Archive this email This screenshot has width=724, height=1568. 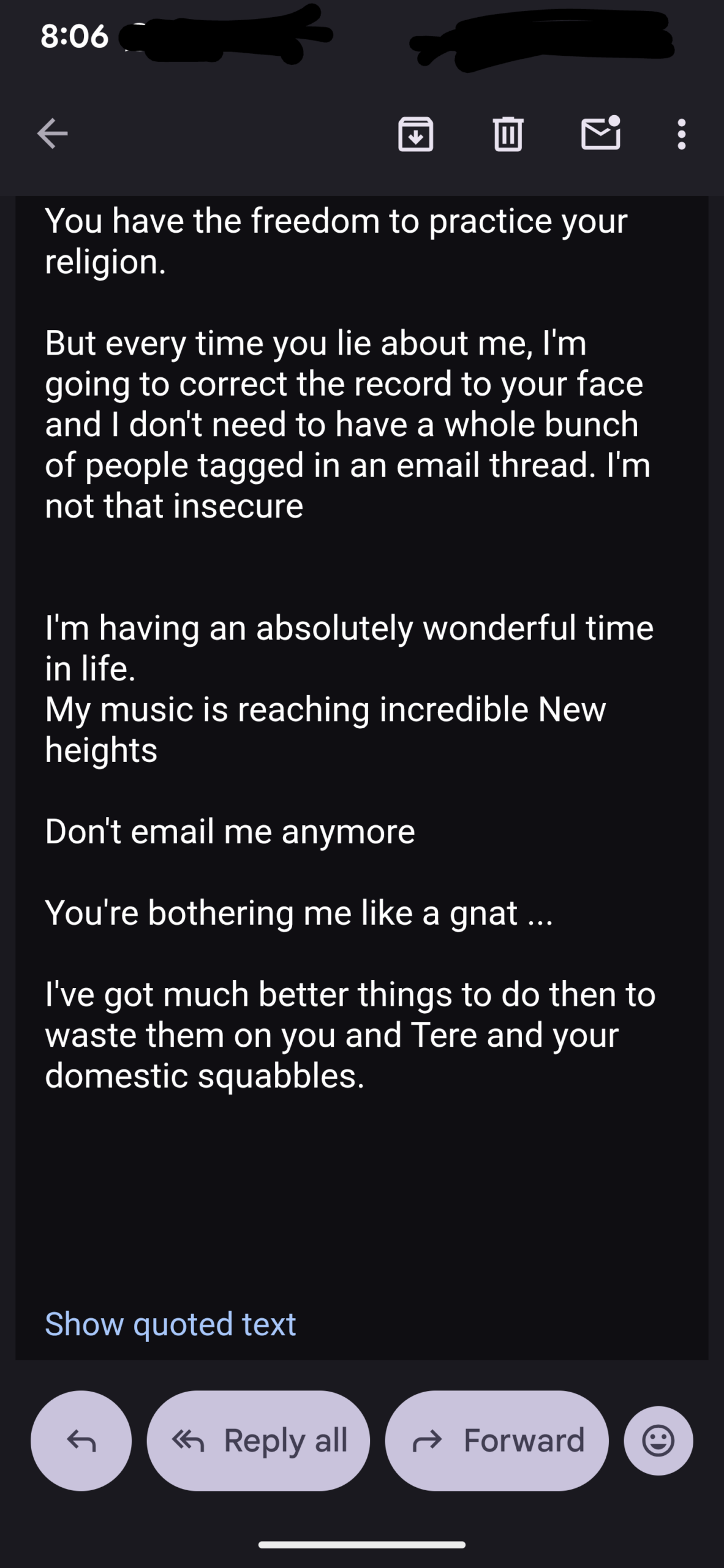(416, 134)
